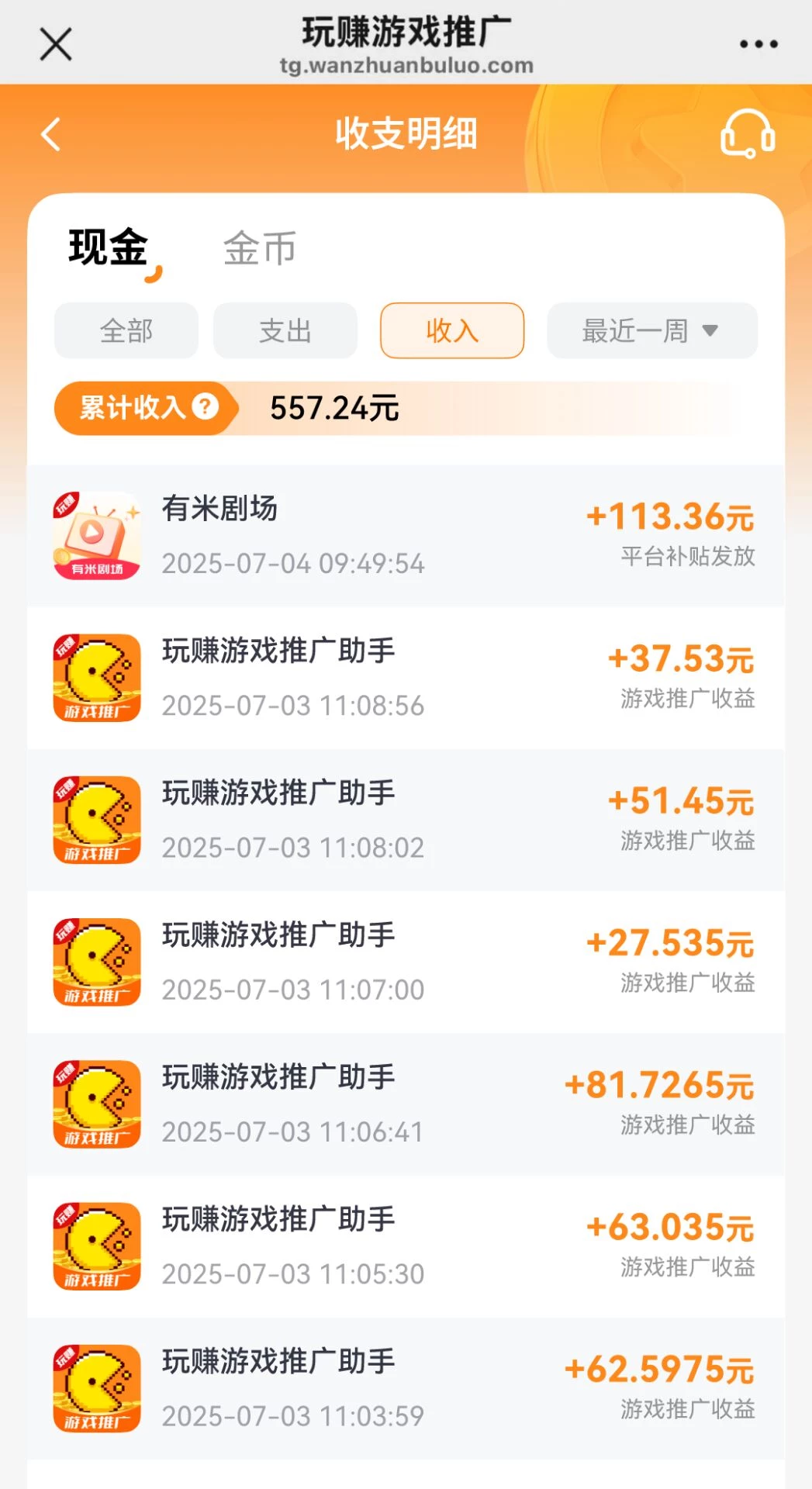
Task: Select the 收入 filter chip
Action: tap(452, 331)
